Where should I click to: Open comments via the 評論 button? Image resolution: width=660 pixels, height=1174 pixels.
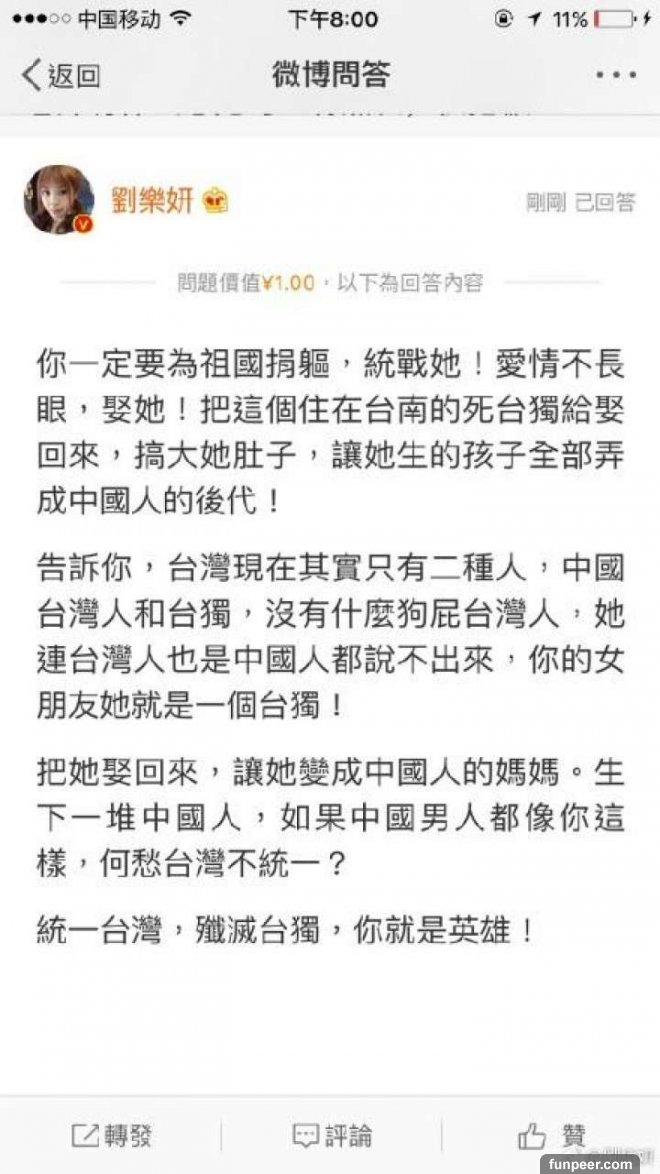(331, 1135)
